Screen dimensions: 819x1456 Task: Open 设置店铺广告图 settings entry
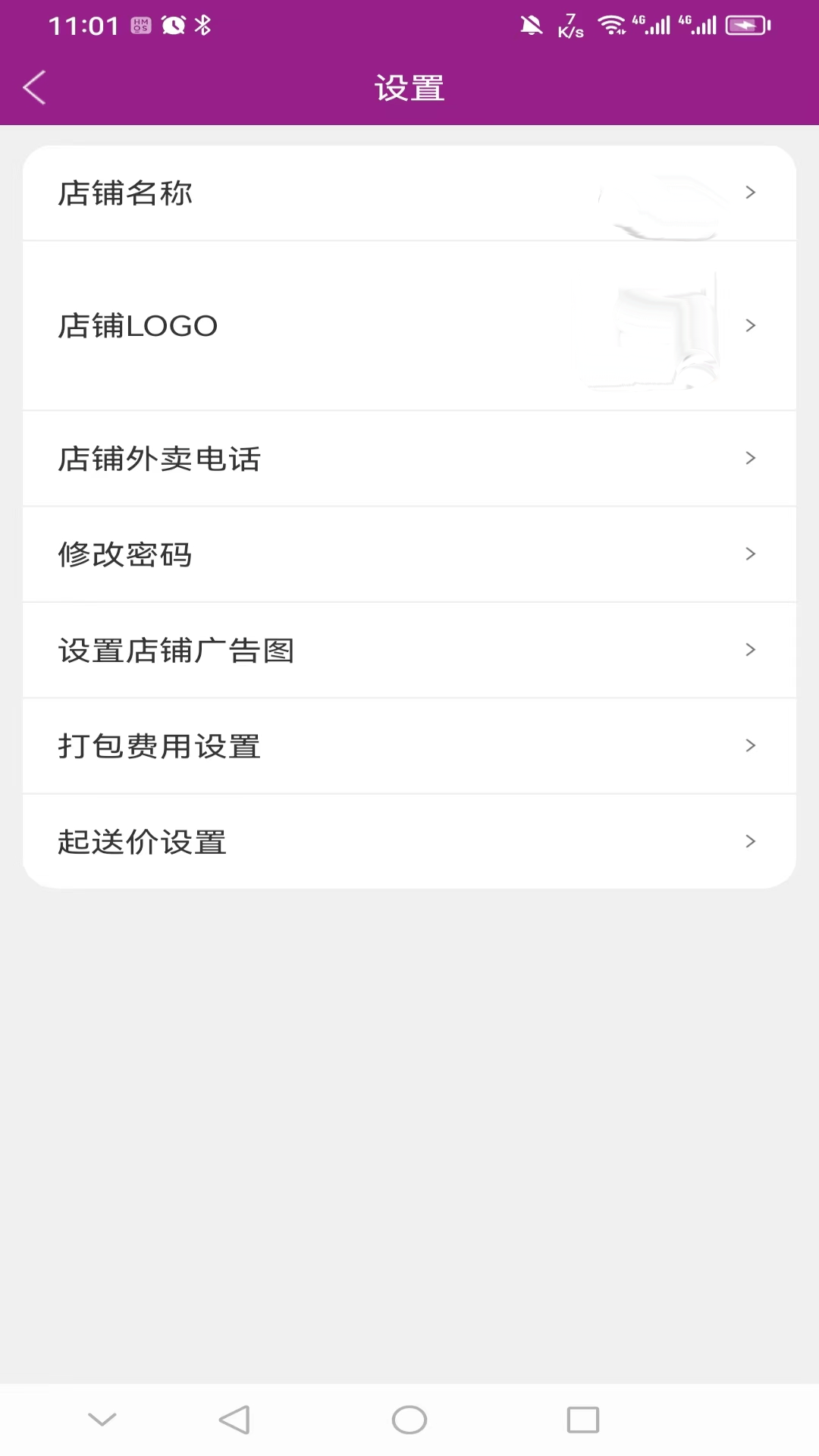pos(409,650)
